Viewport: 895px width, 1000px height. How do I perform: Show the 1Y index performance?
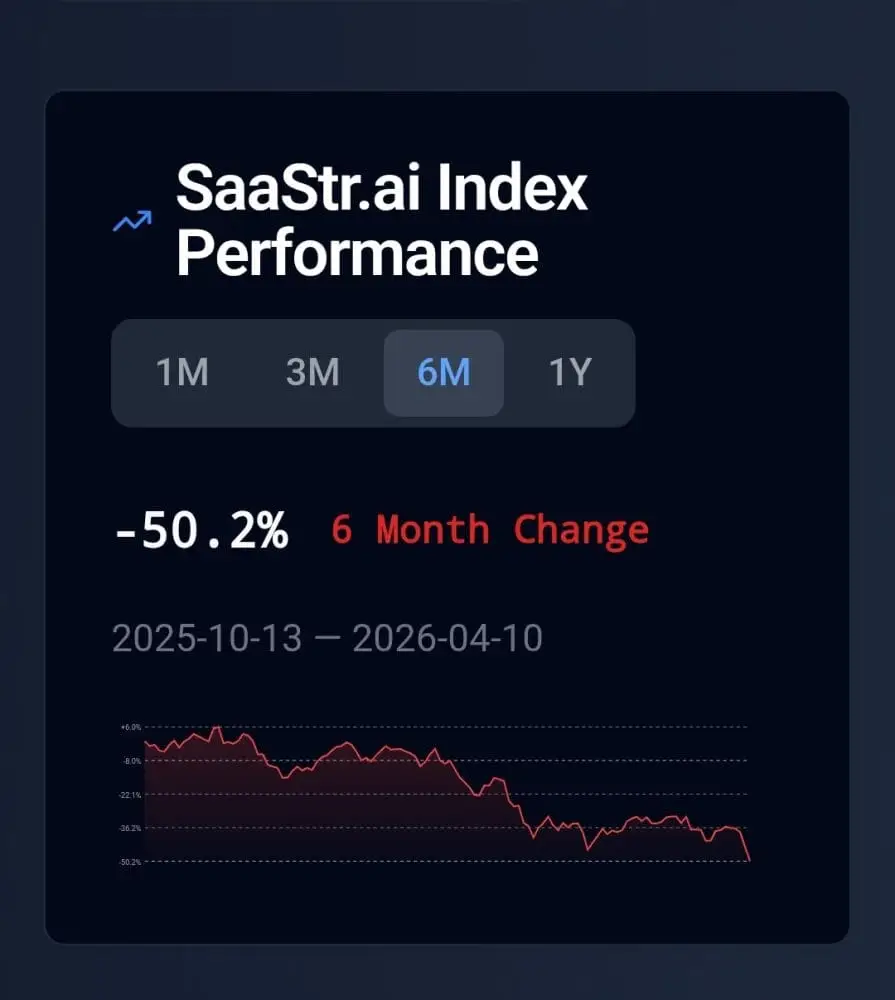click(571, 373)
